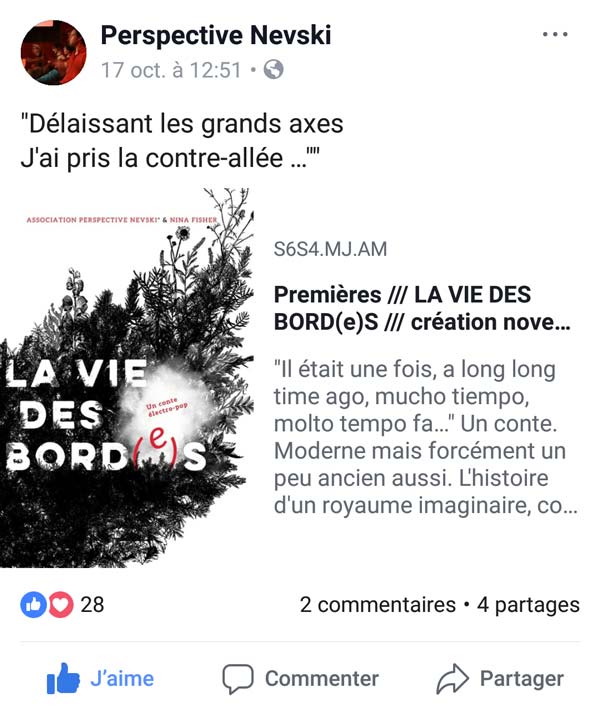This screenshot has height=710, width=600.
Task: Open the post's three-dot options menu
Action: (554, 35)
